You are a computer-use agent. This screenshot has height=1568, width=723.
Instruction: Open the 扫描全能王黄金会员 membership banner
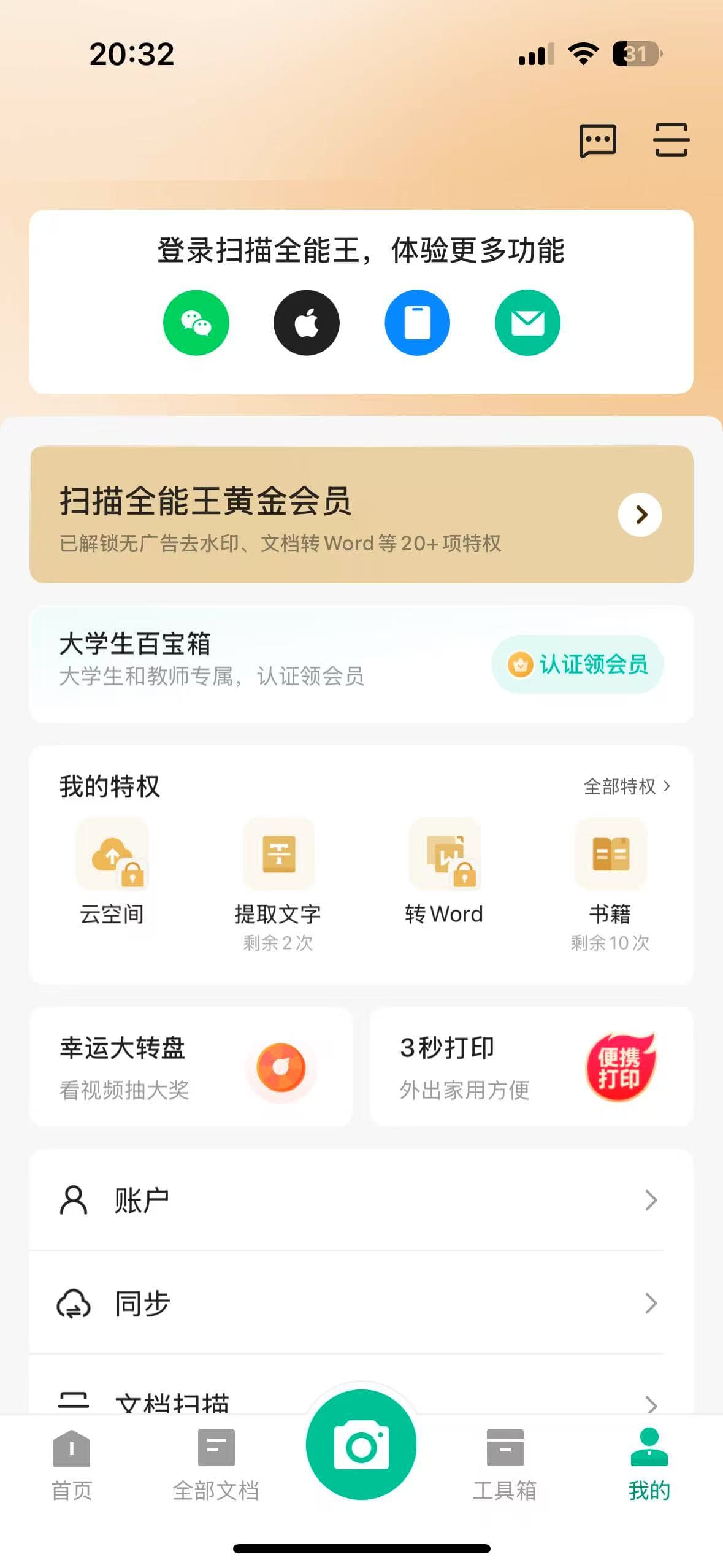(361, 514)
